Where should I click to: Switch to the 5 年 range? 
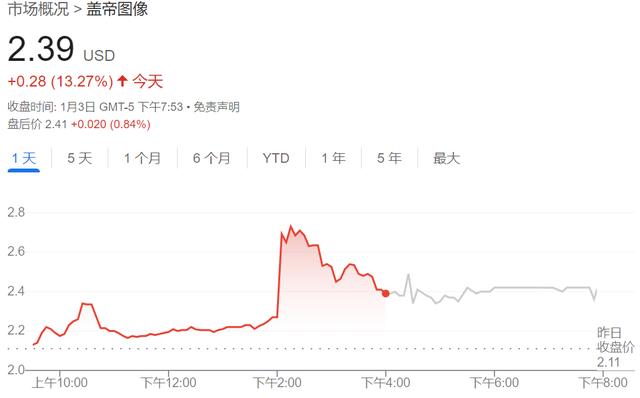[389, 158]
